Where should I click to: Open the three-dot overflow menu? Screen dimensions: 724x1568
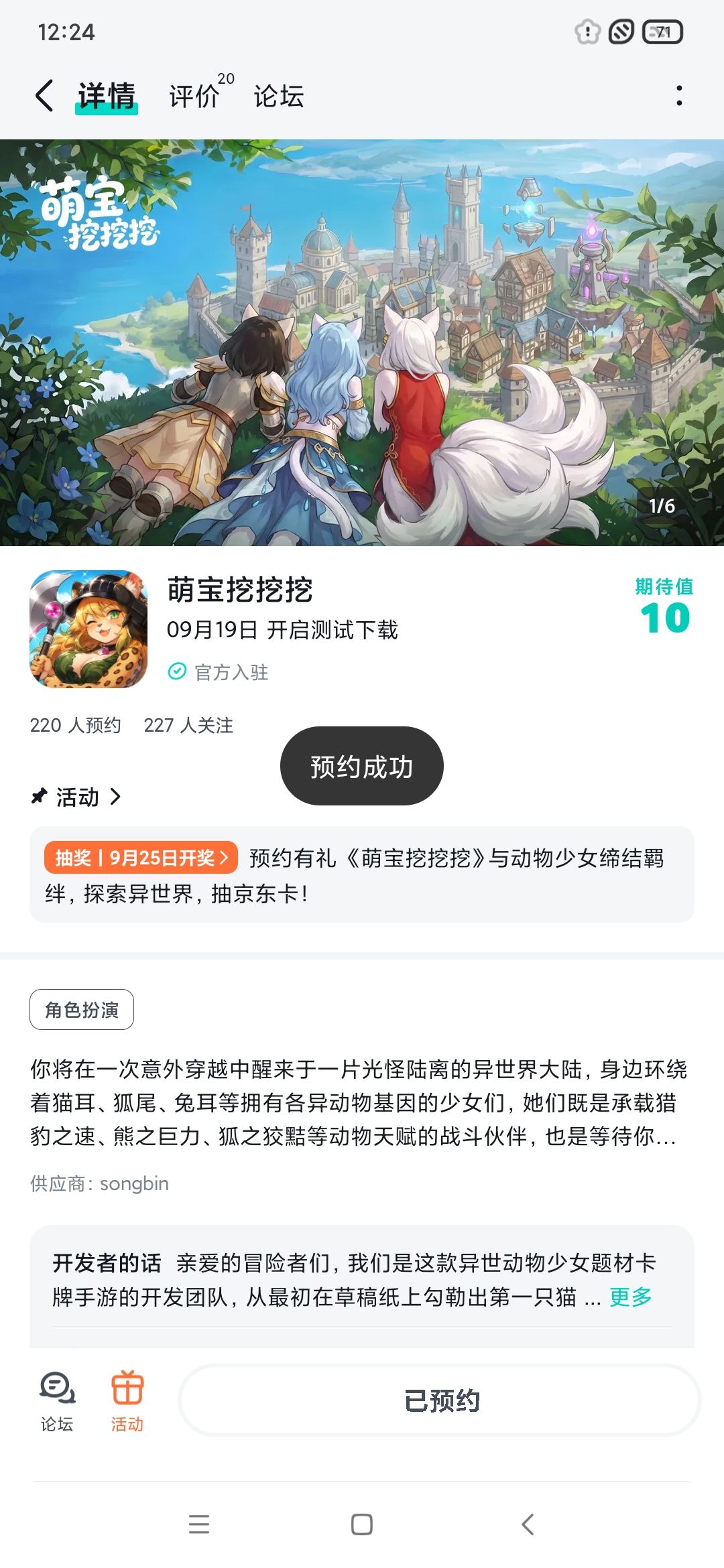[679, 95]
